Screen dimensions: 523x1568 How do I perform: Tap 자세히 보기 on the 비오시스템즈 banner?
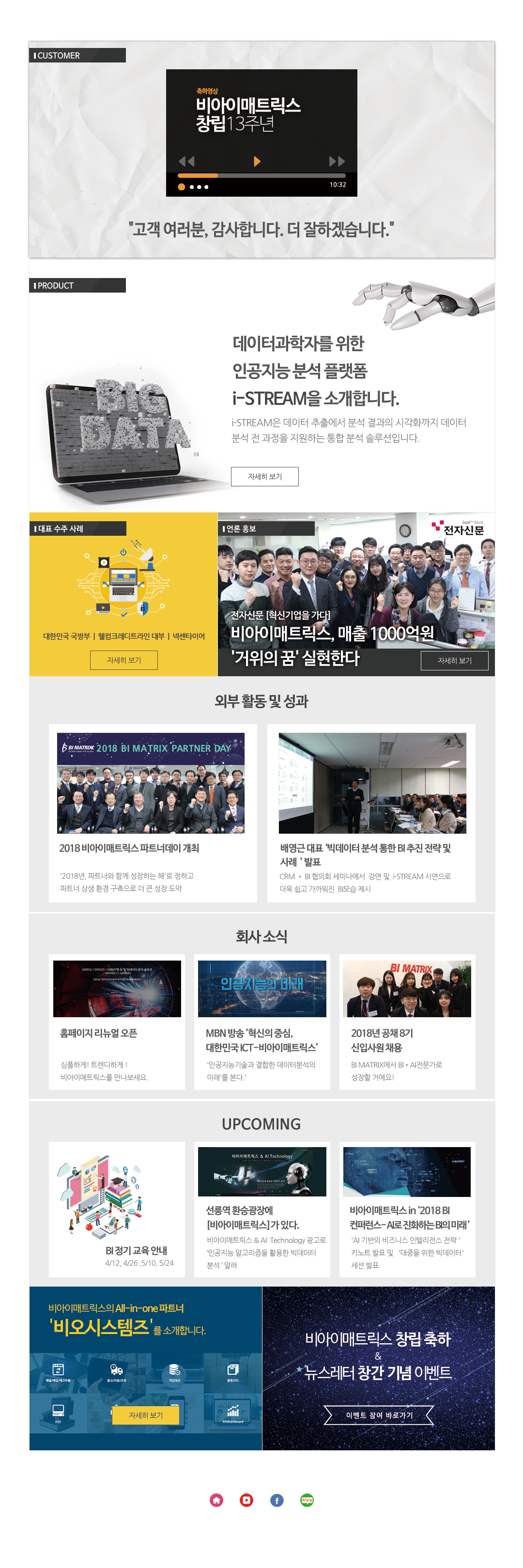[145, 1415]
